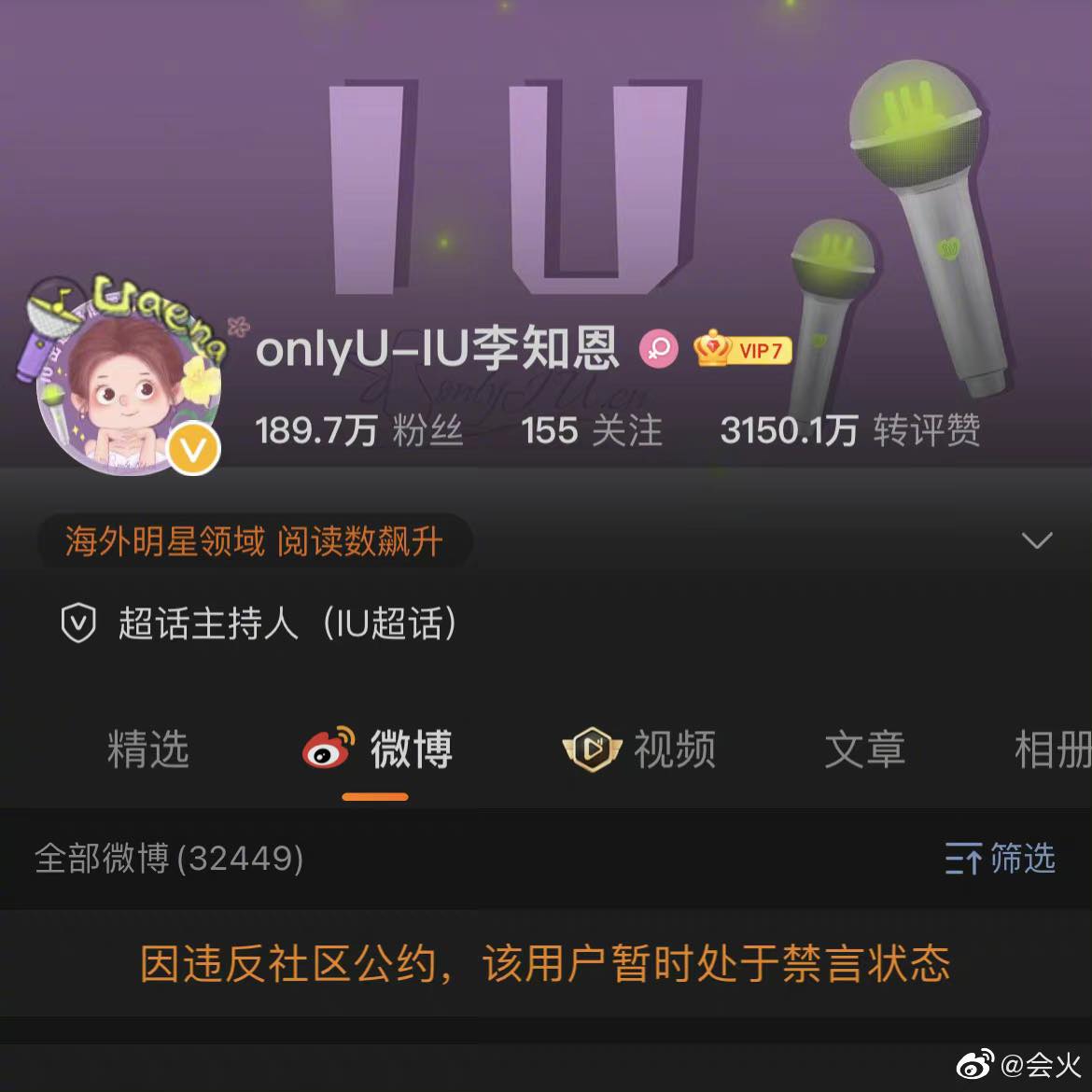This screenshot has height=1092, width=1092.
Task: Open the 筛选 filter options
Action: [1000, 858]
